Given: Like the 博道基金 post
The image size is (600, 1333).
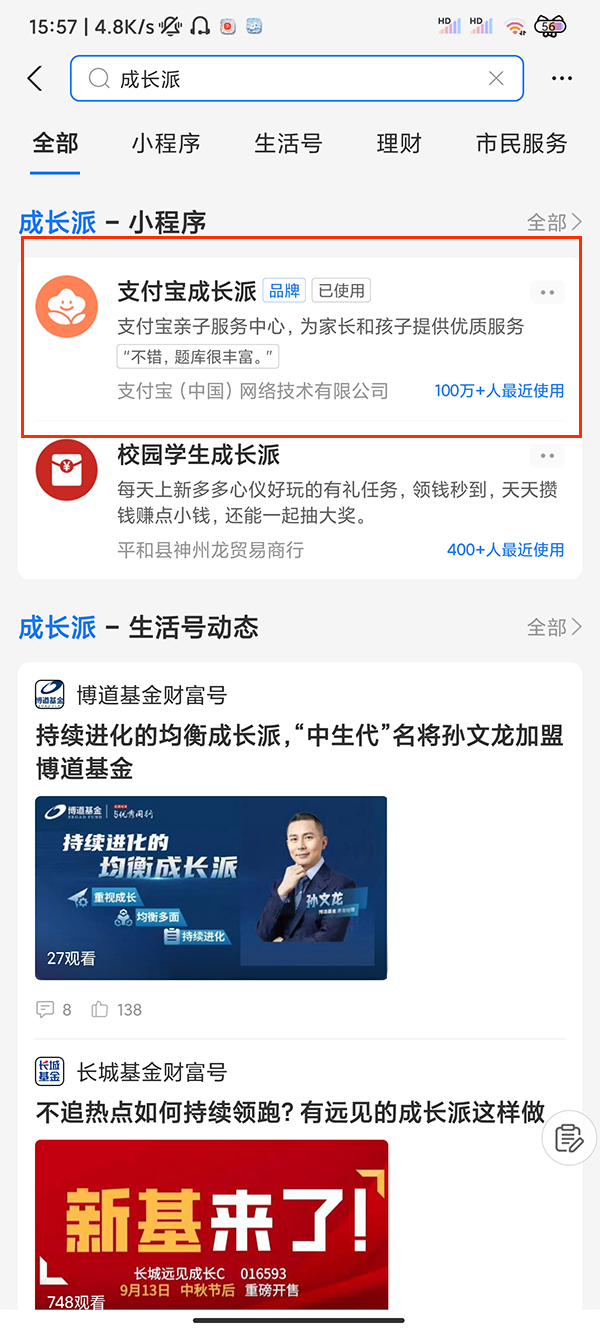Looking at the screenshot, I should pyautogui.click(x=115, y=1009).
